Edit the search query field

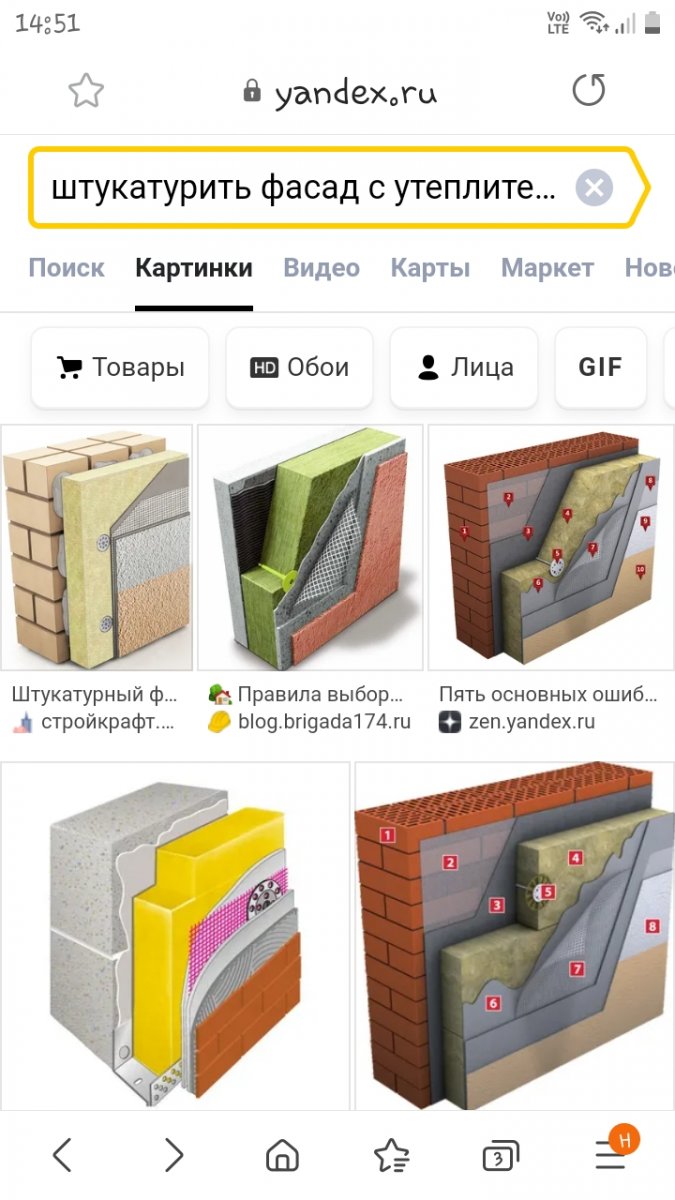pos(305,188)
